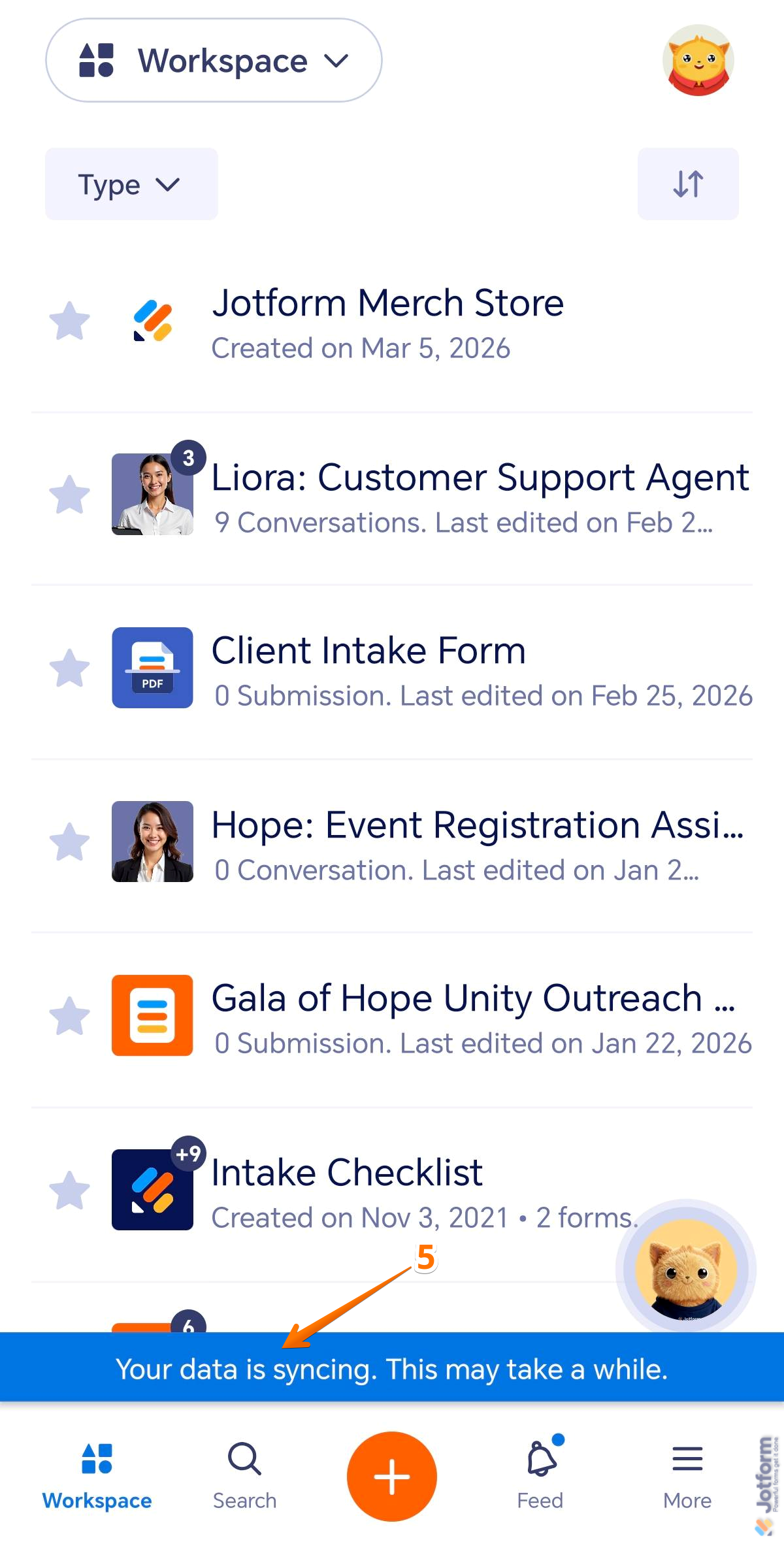
Task: Open the Workspace switcher dropdown
Action: pos(214,60)
